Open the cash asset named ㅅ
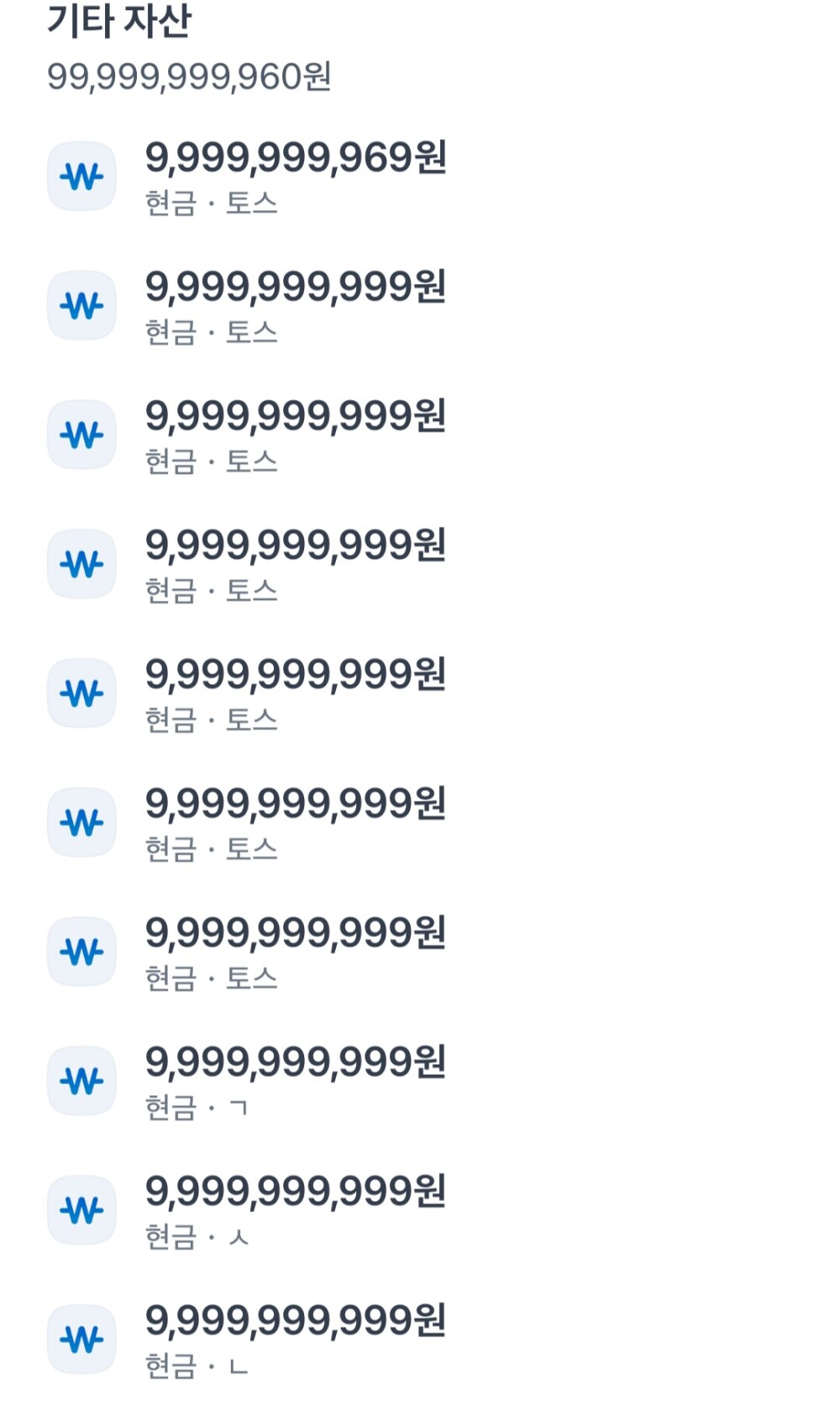The height and width of the screenshot is (1401, 840). [294, 1210]
